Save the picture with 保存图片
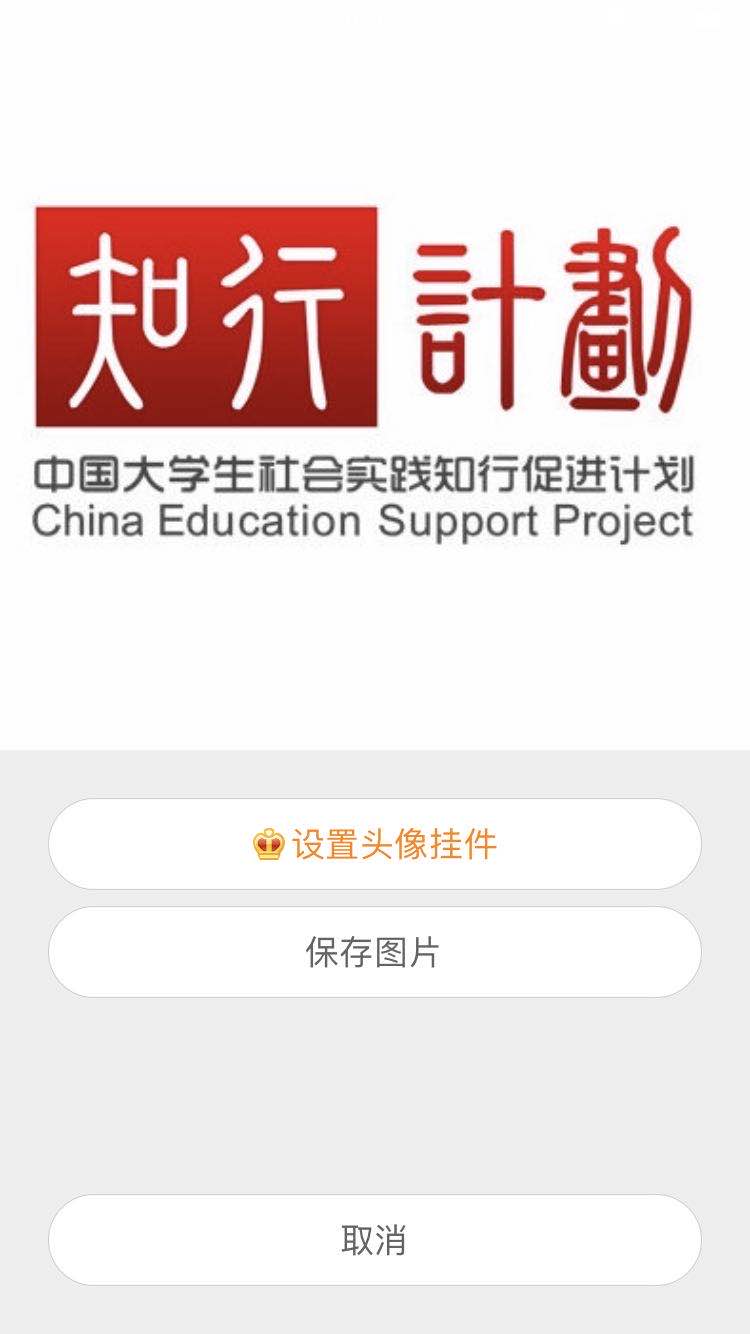Viewport: 750px width, 1334px height. (x=375, y=952)
